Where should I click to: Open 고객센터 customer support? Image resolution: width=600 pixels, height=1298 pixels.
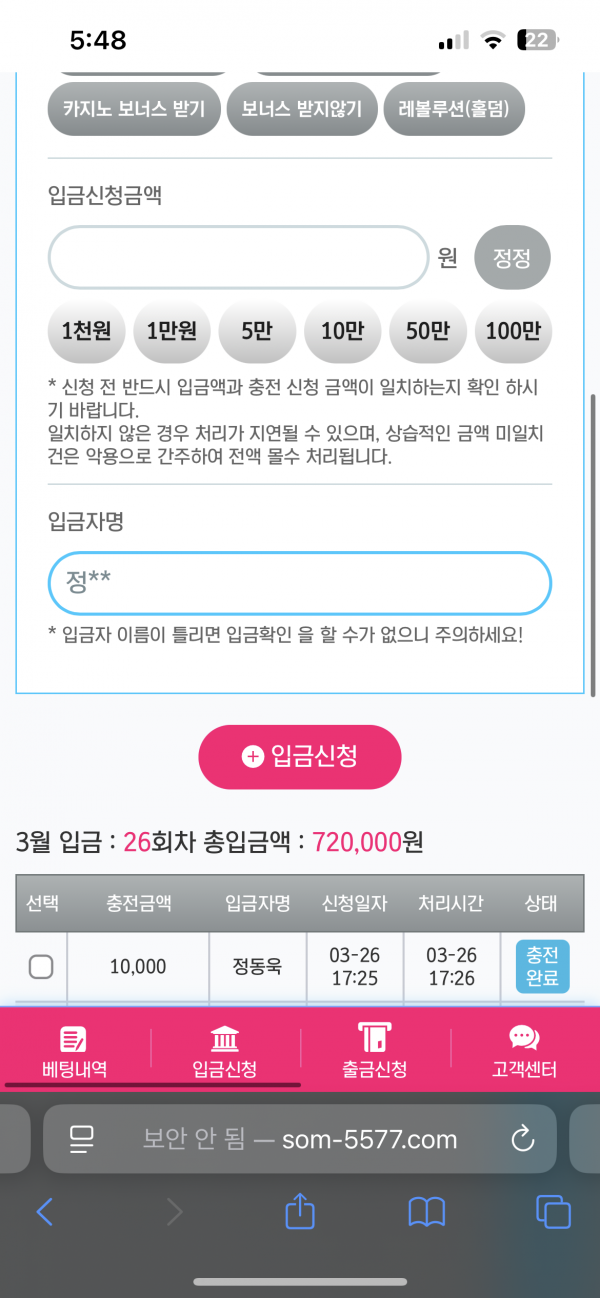click(524, 1051)
